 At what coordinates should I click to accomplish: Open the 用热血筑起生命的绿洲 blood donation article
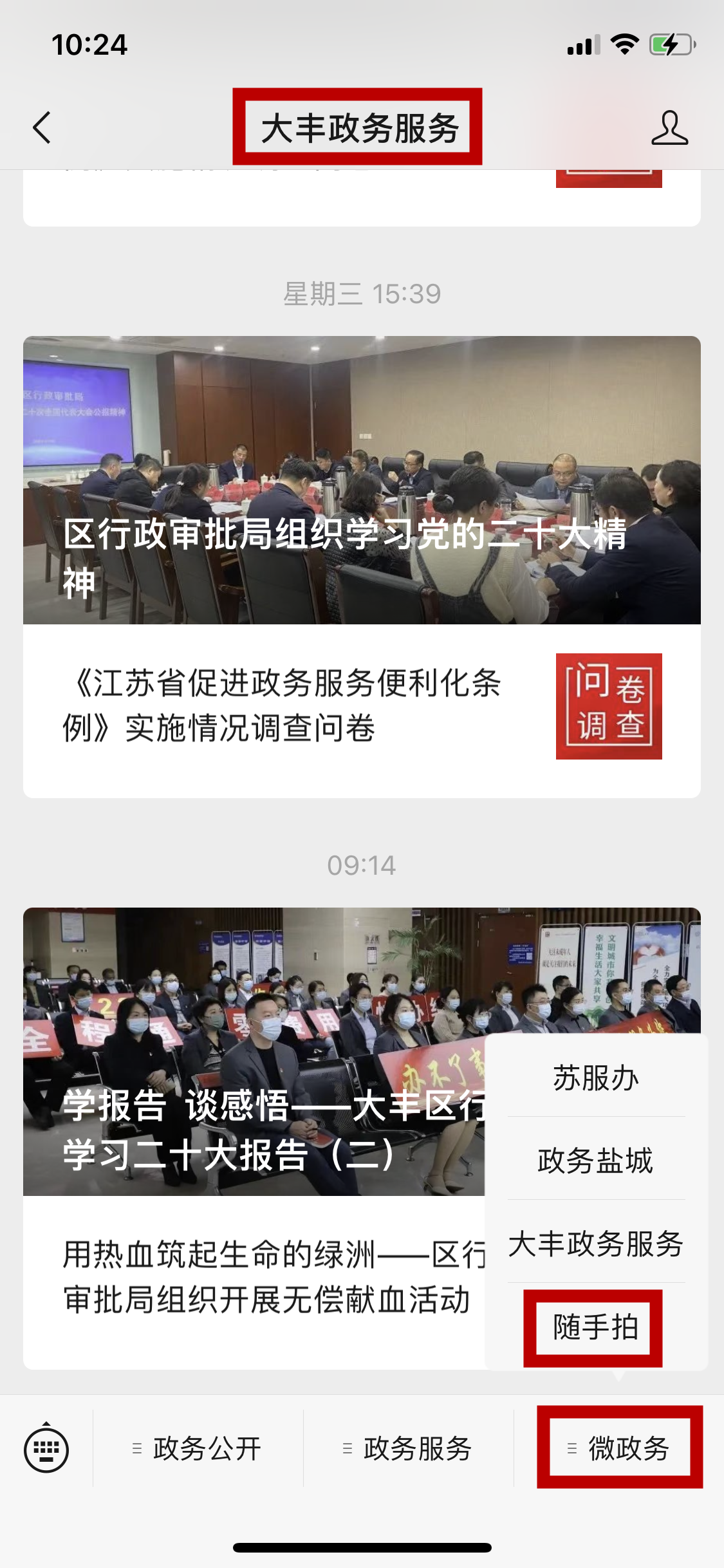264,1277
